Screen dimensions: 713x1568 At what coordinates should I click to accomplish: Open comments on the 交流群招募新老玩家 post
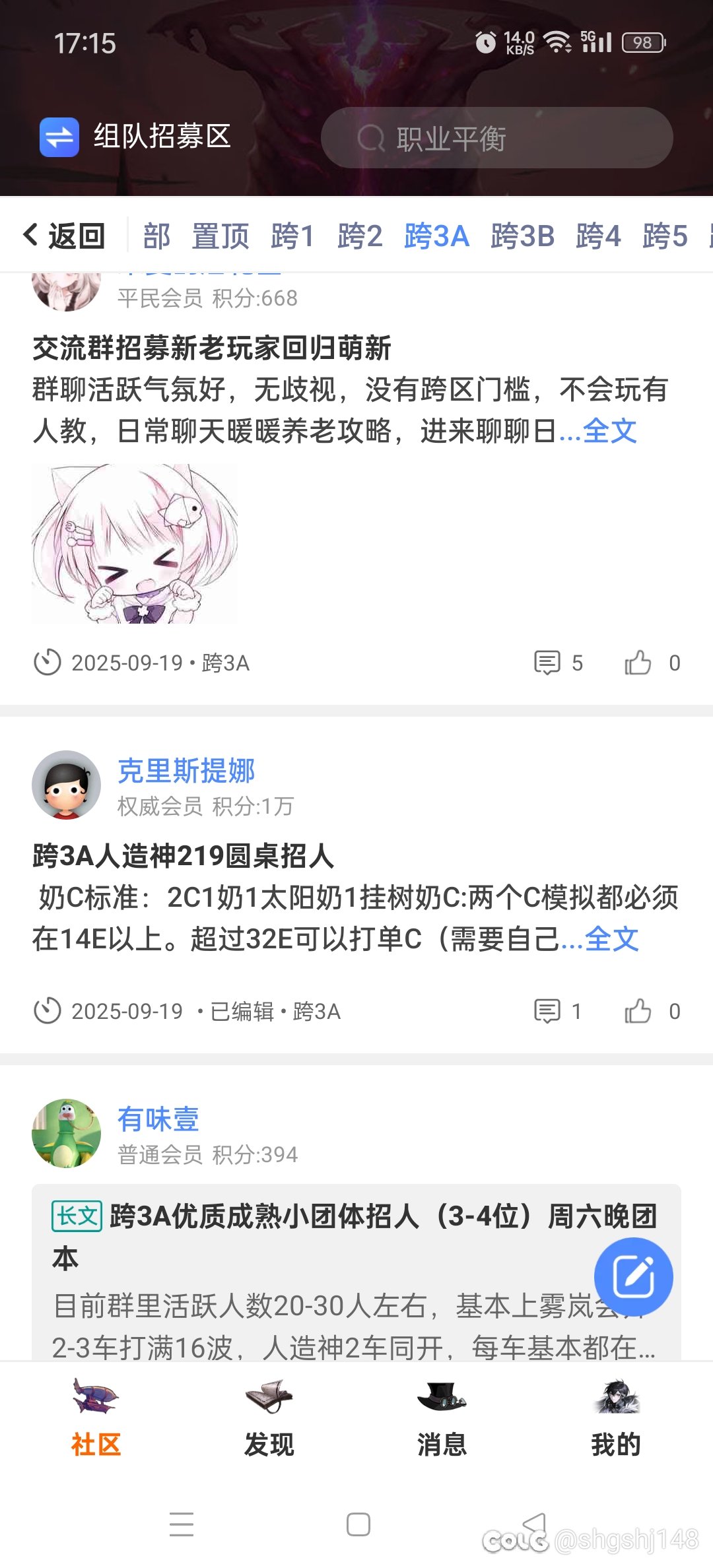coord(558,663)
